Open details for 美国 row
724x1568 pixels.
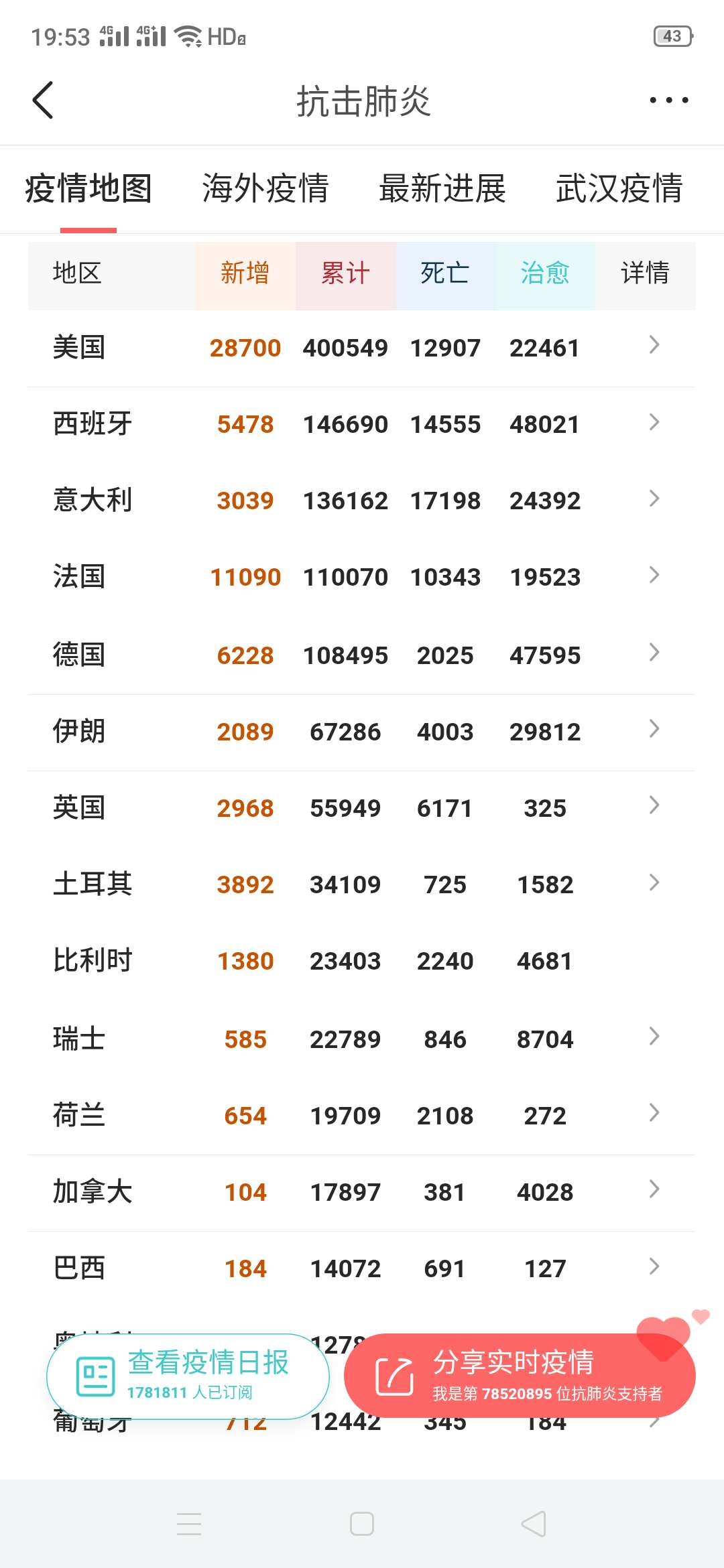pyautogui.click(x=654, y=346)
